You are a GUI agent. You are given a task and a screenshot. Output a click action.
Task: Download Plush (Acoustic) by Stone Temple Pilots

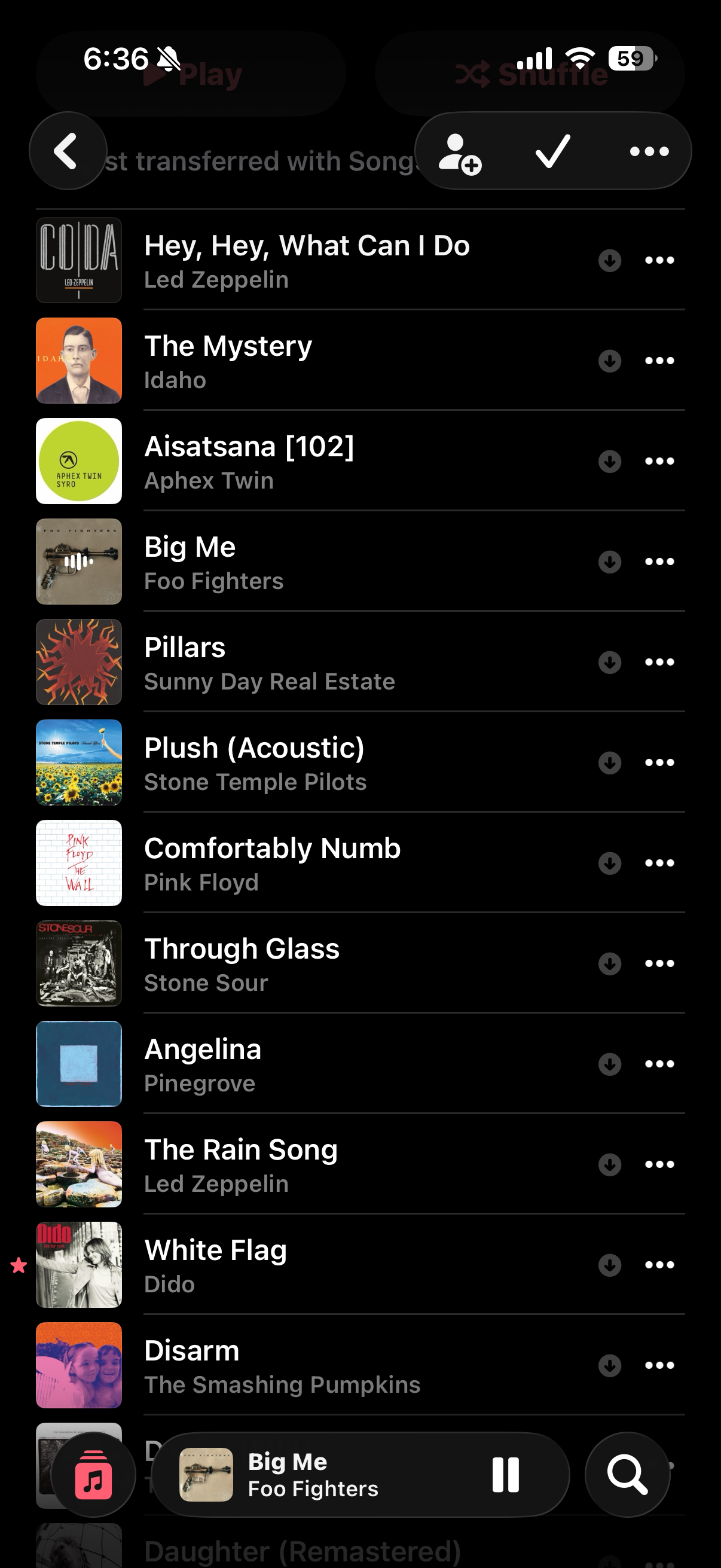point(609,762)
